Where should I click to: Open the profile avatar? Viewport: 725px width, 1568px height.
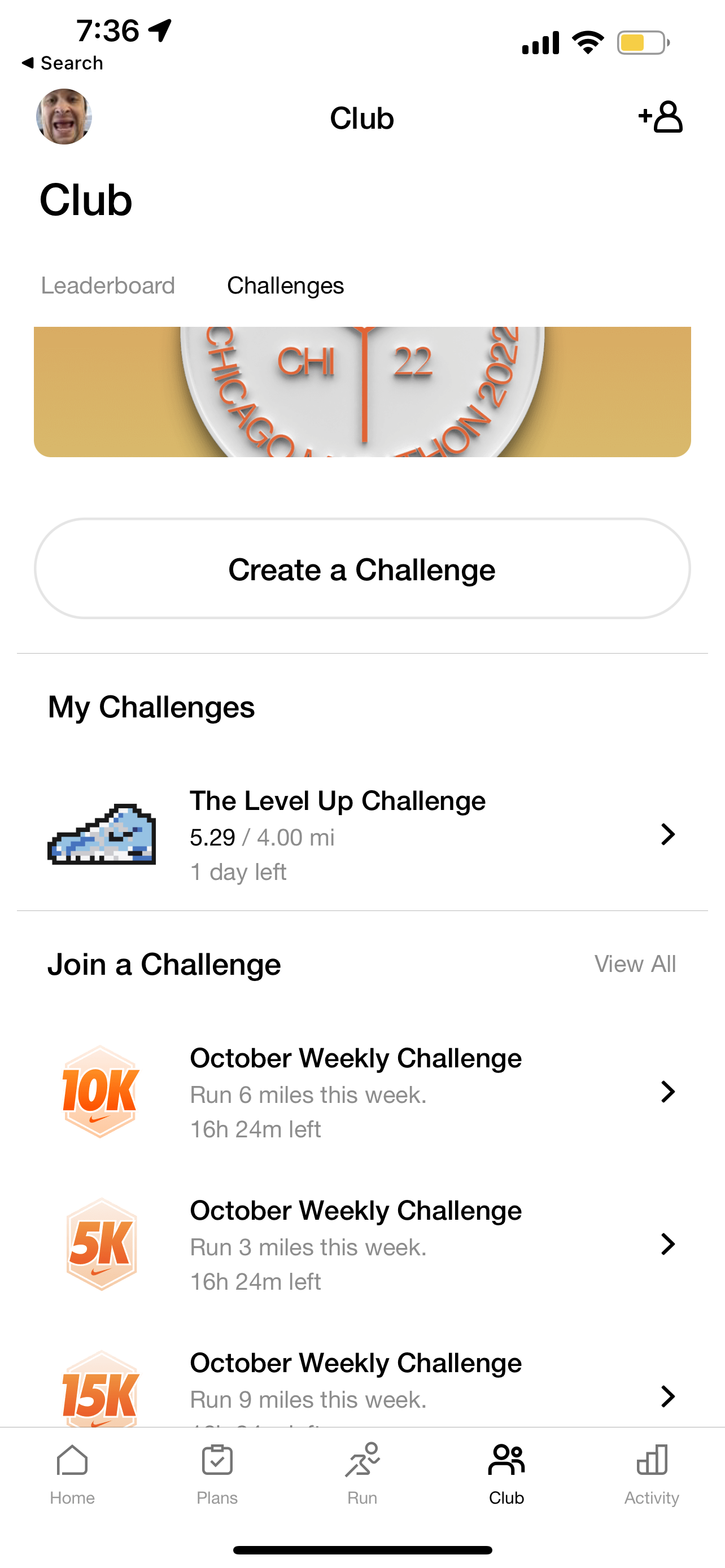(64, 116)
